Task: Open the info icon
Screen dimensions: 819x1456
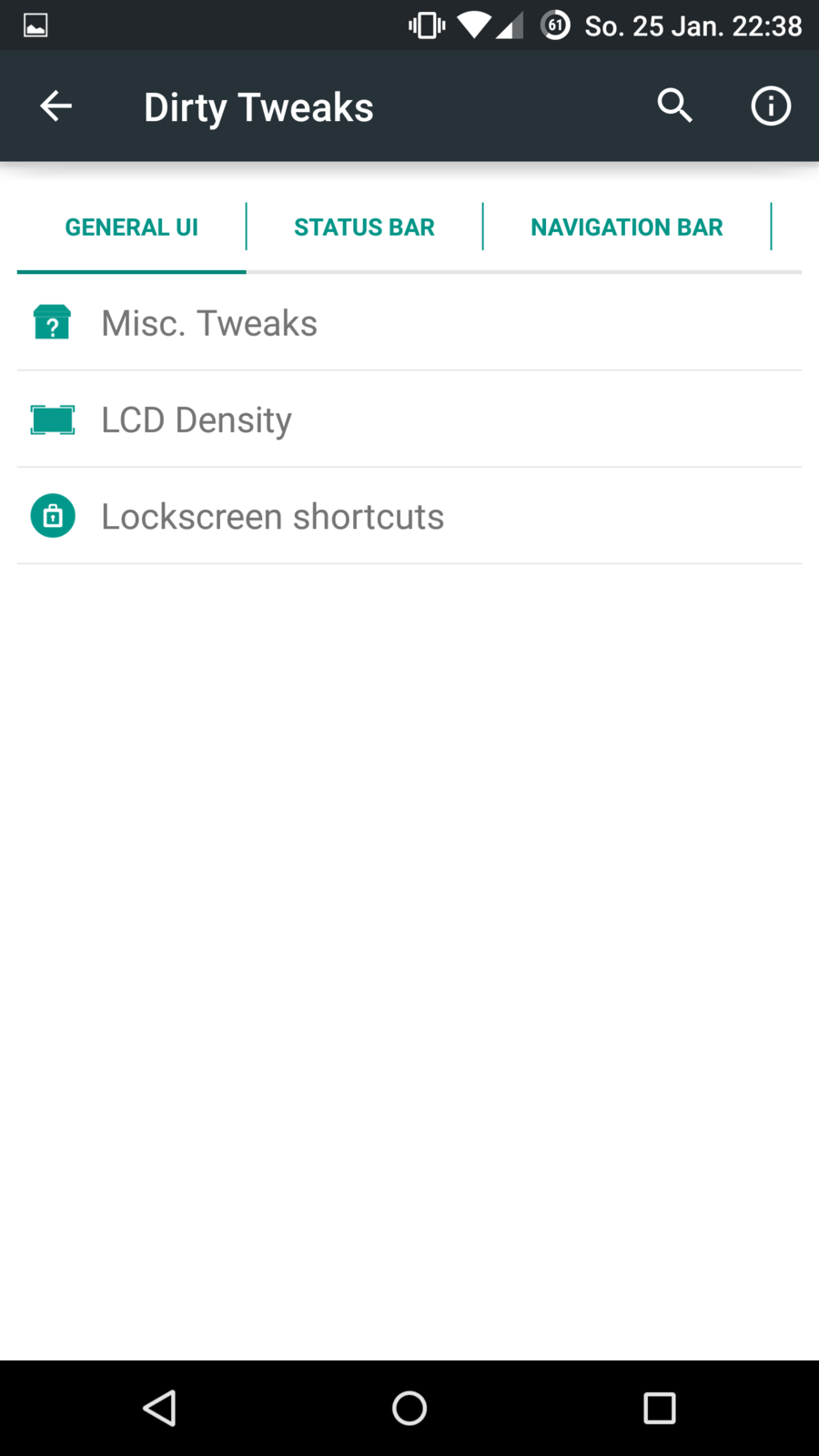Action: pos(771,106)
